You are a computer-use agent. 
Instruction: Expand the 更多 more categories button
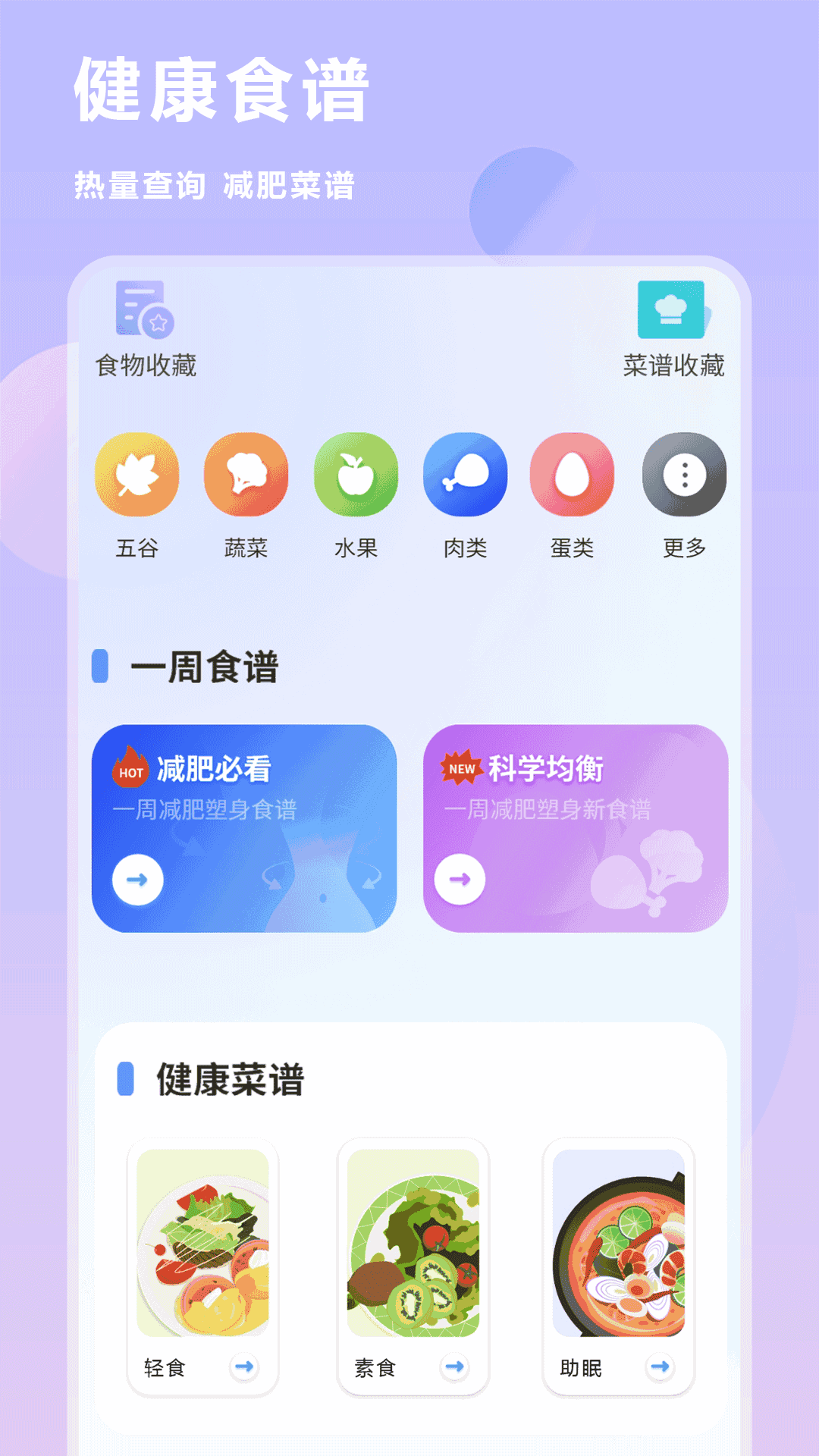click(x=683, y=474)
